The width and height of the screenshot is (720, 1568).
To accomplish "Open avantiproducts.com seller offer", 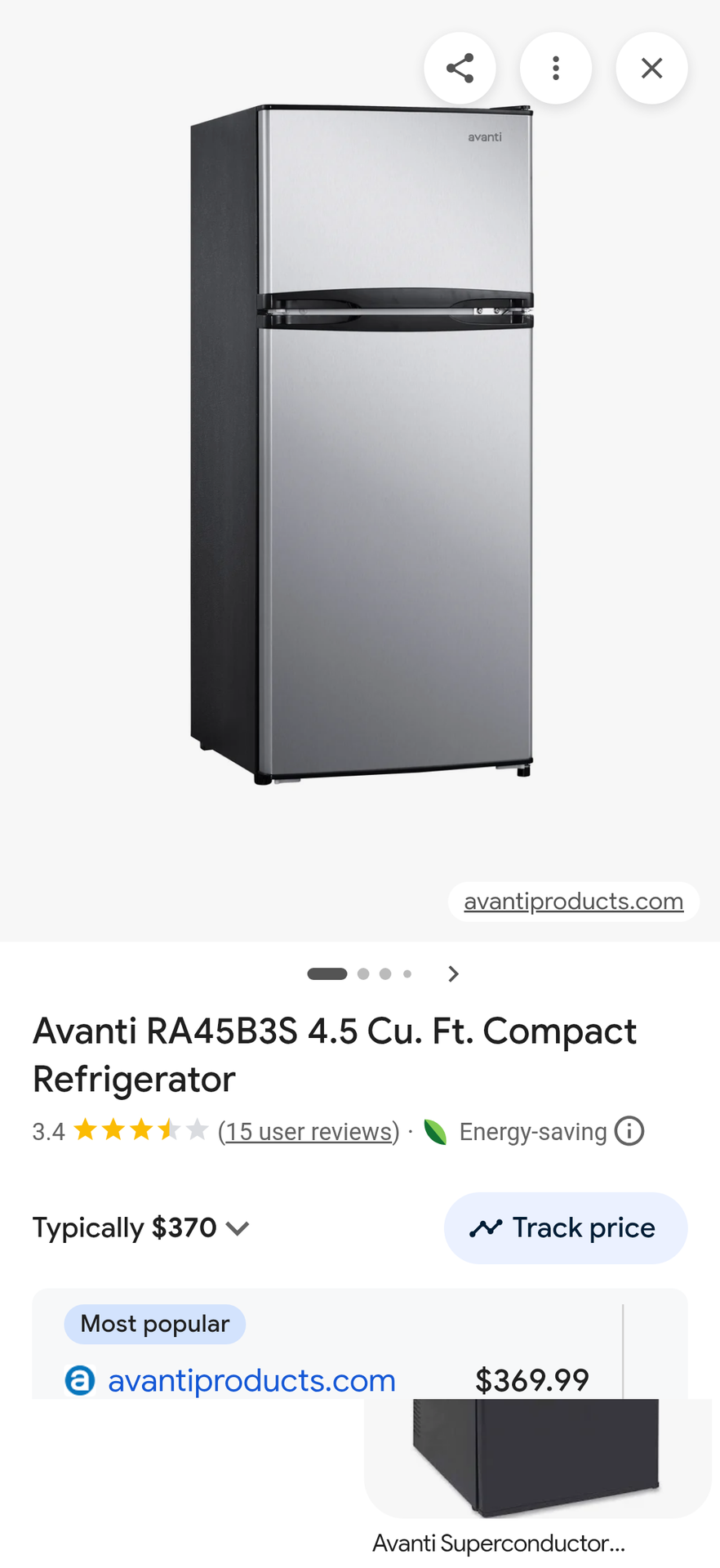I will pos(251,1381).
